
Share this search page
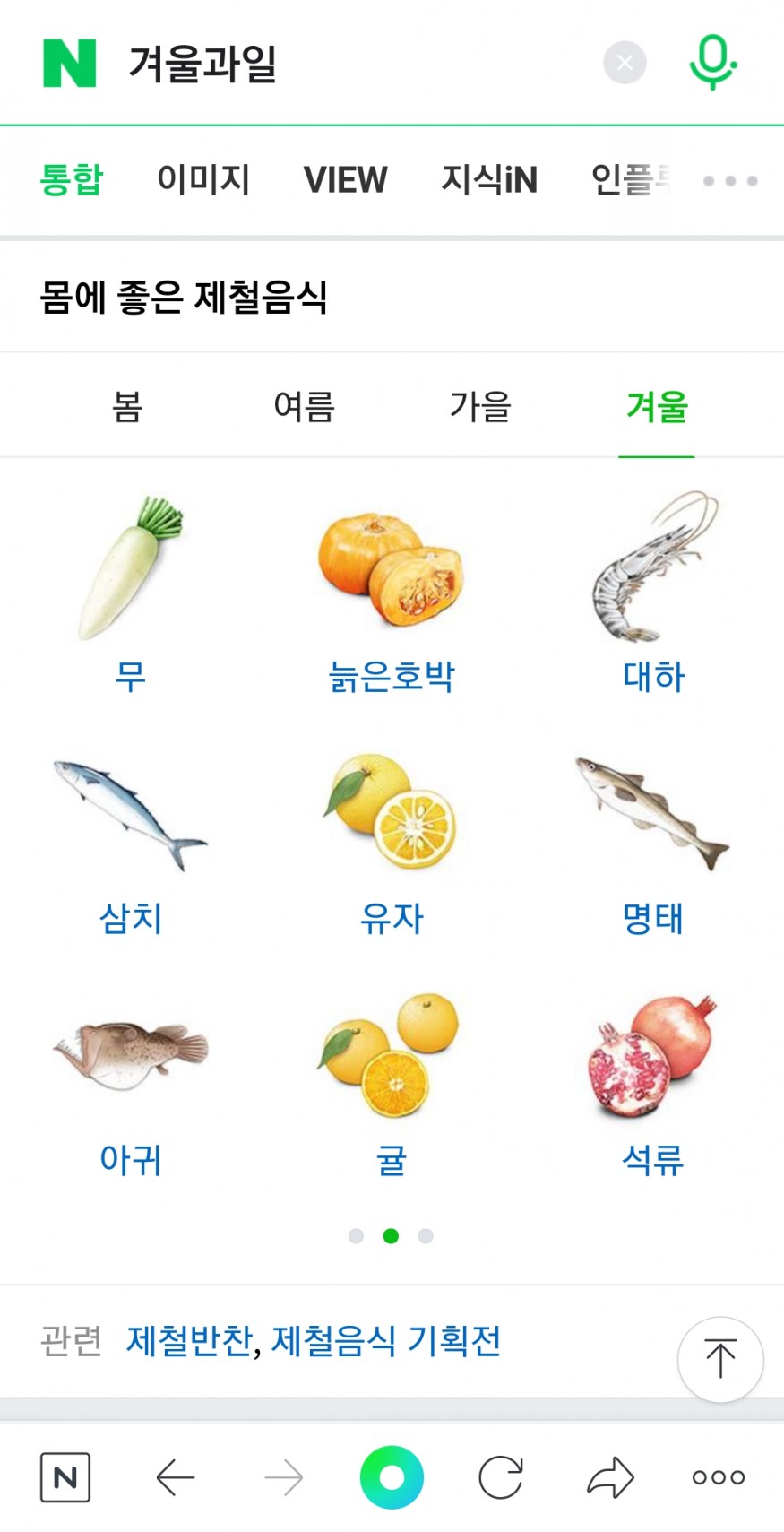tap(610, 1477)
